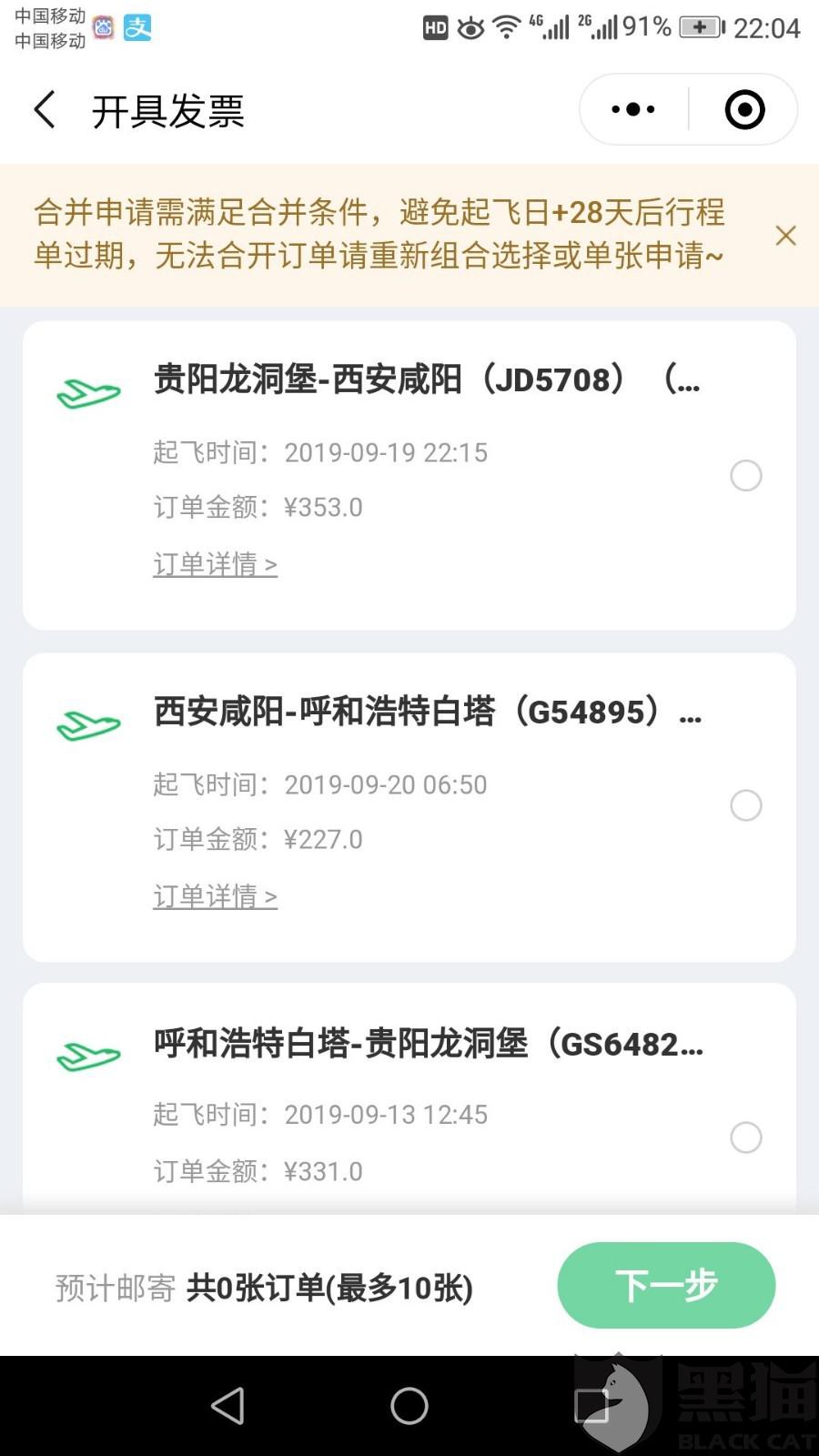Select the 西安咸阳-呼和浩特白塔 flight order
819x1456 pixels.
pos(745,805)
